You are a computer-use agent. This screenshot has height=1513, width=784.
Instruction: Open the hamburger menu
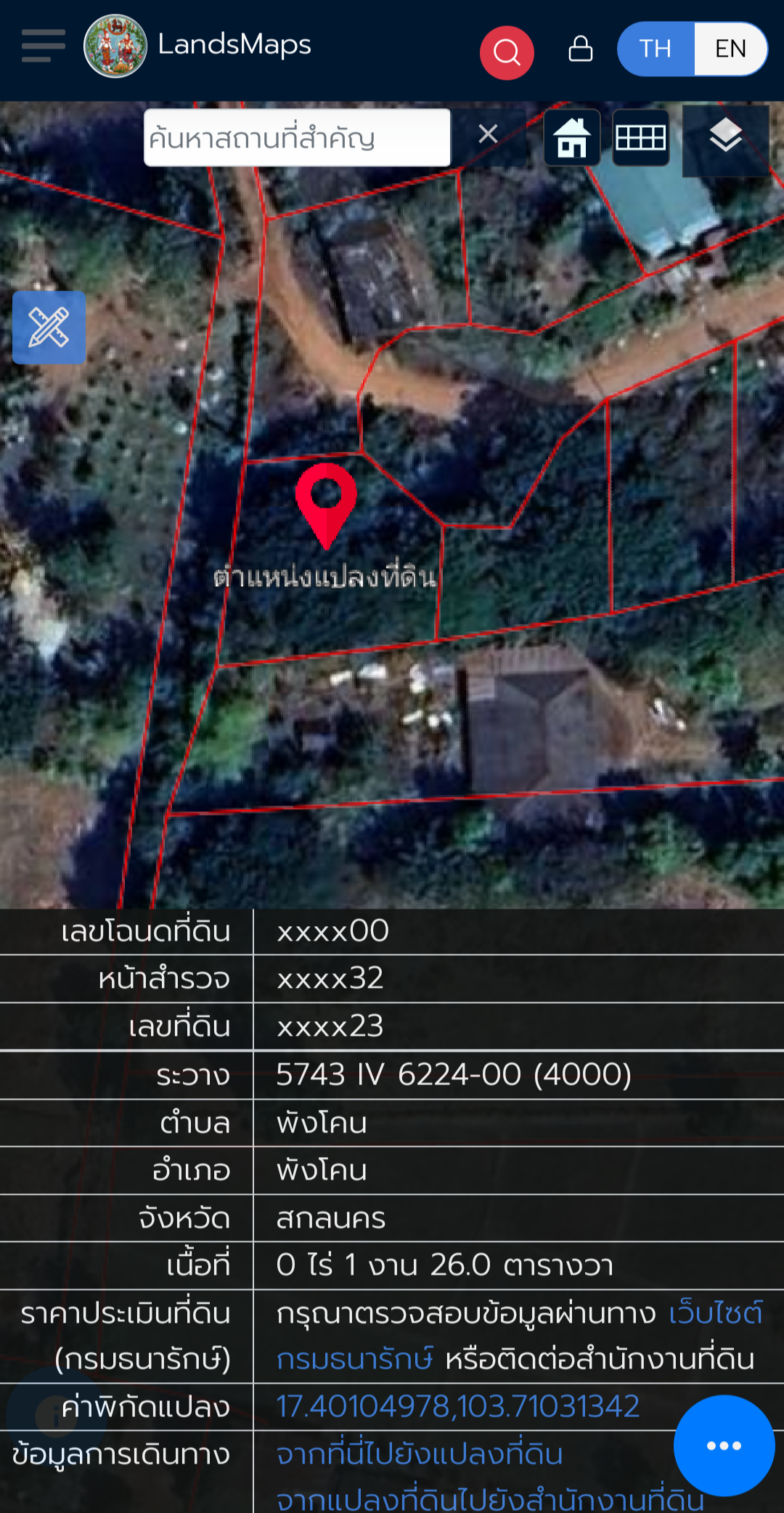pyautogui.click(x=44, y=46)
